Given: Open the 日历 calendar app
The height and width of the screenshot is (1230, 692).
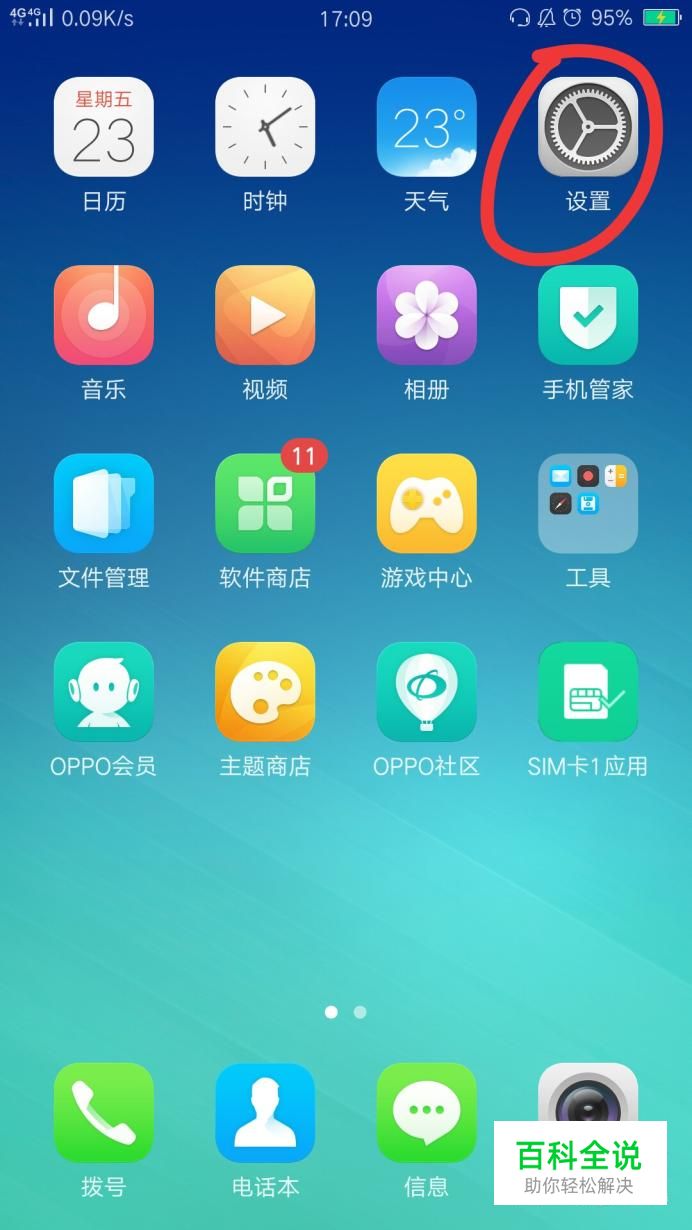Looking at the screenshot, I should [104, 127].
